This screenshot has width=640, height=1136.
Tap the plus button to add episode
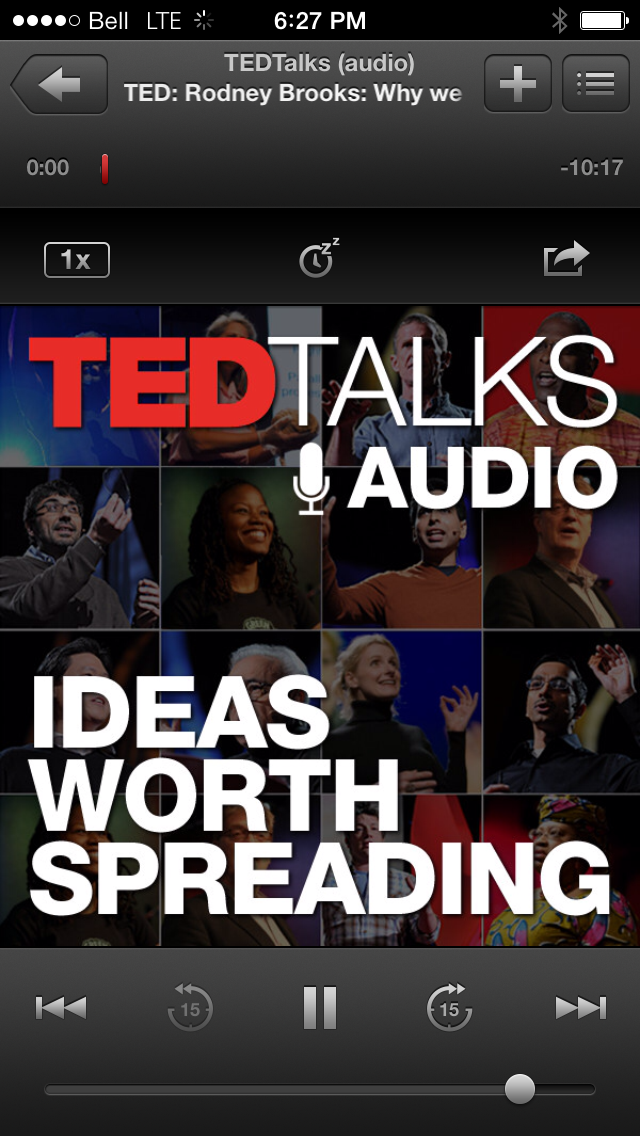tap(518, 83)
